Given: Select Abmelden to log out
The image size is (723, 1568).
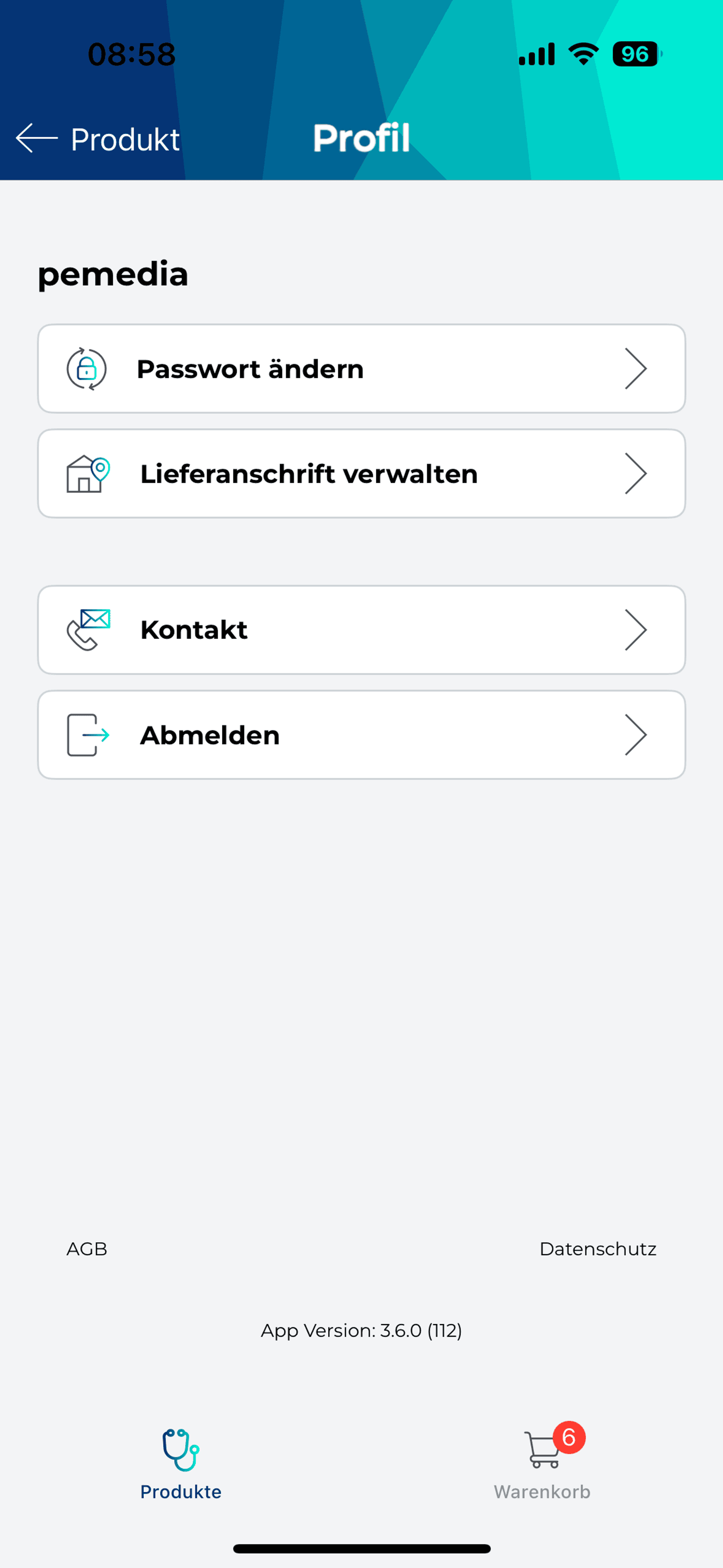Looking at the screenshot, I should tap(361, 735).
